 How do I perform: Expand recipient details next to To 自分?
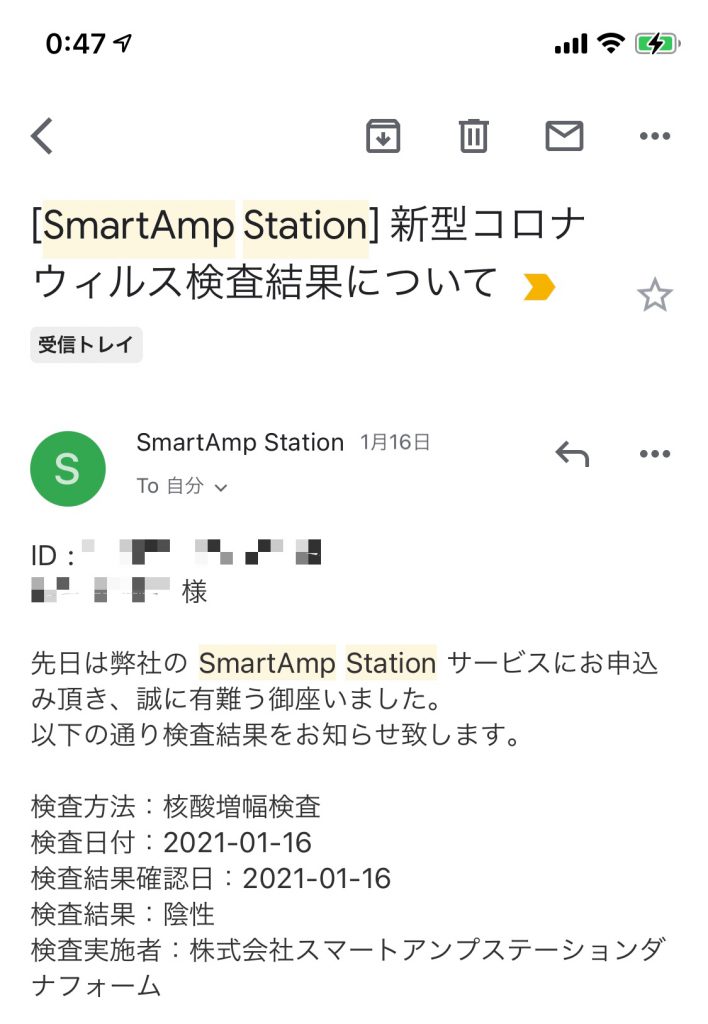coord(221,488)
